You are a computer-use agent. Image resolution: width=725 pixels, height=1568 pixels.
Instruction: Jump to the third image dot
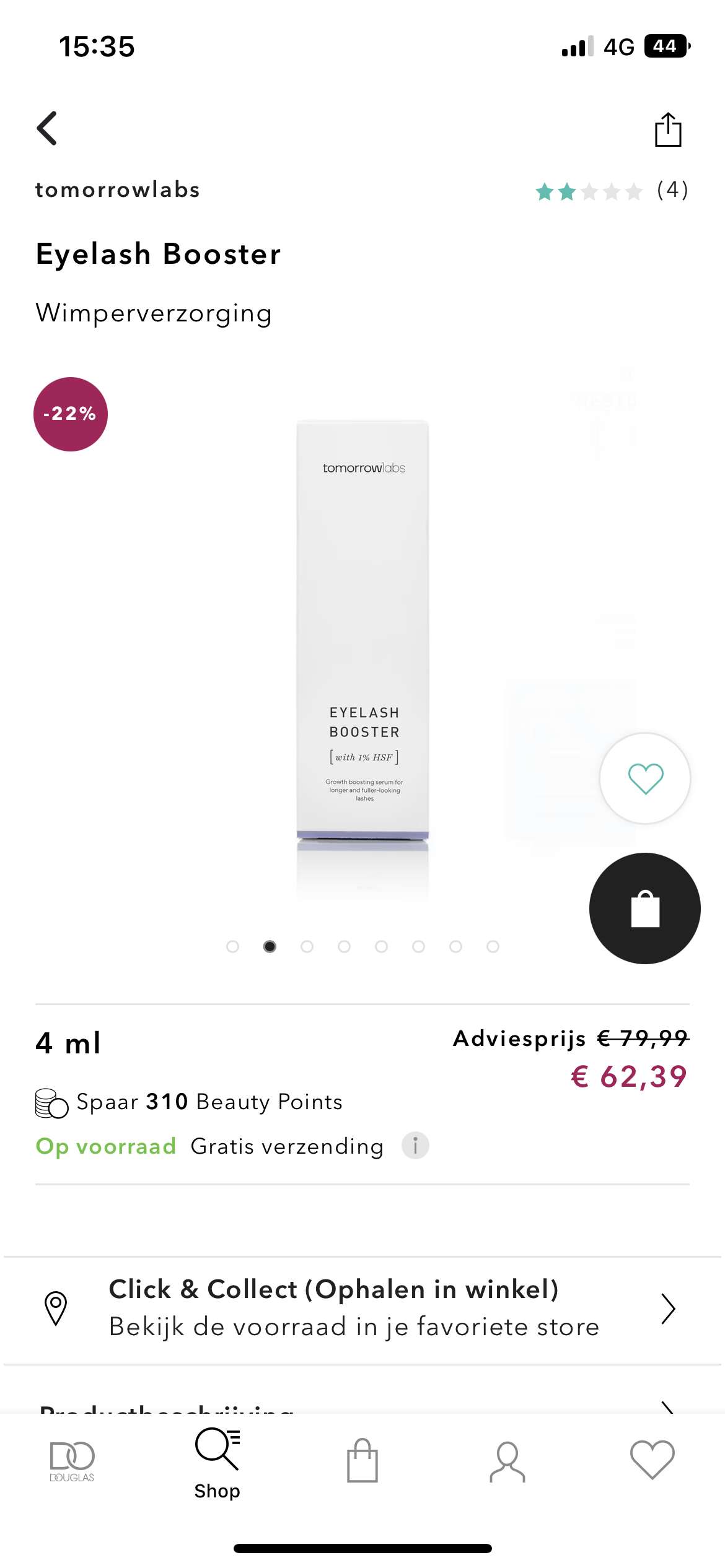point(307,946)
